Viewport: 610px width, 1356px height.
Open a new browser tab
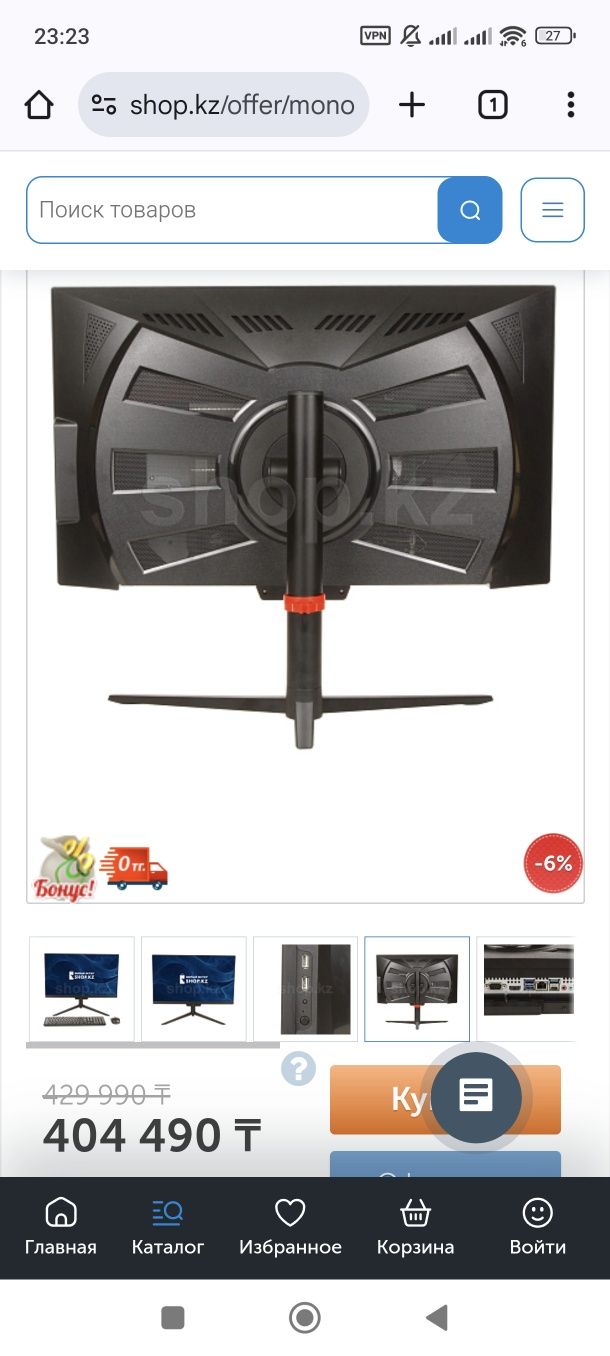412,104
